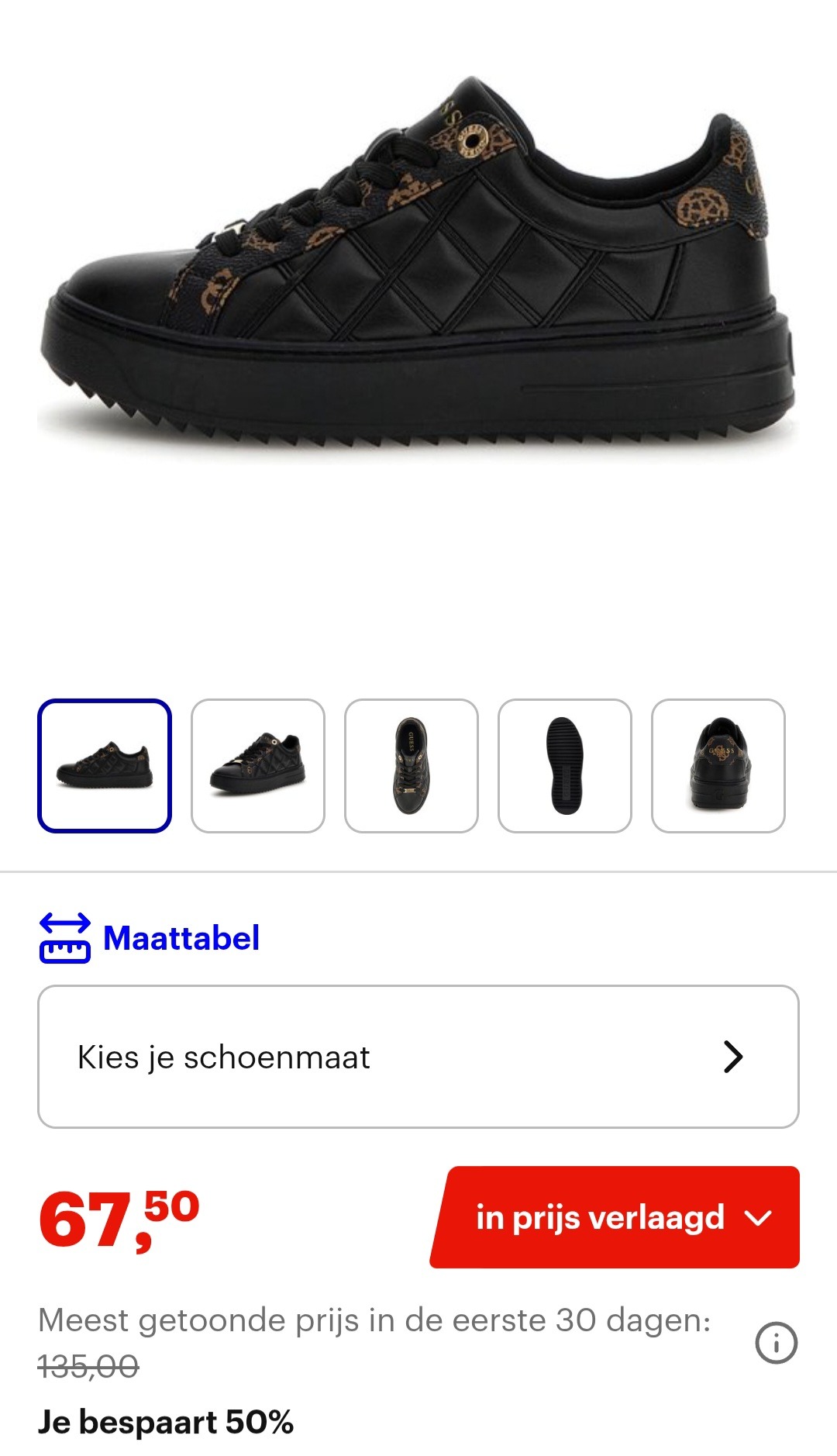Viewport: 837px width, 1456px height.
Task: View the angled shoe thumbnail
Action: 258,766
